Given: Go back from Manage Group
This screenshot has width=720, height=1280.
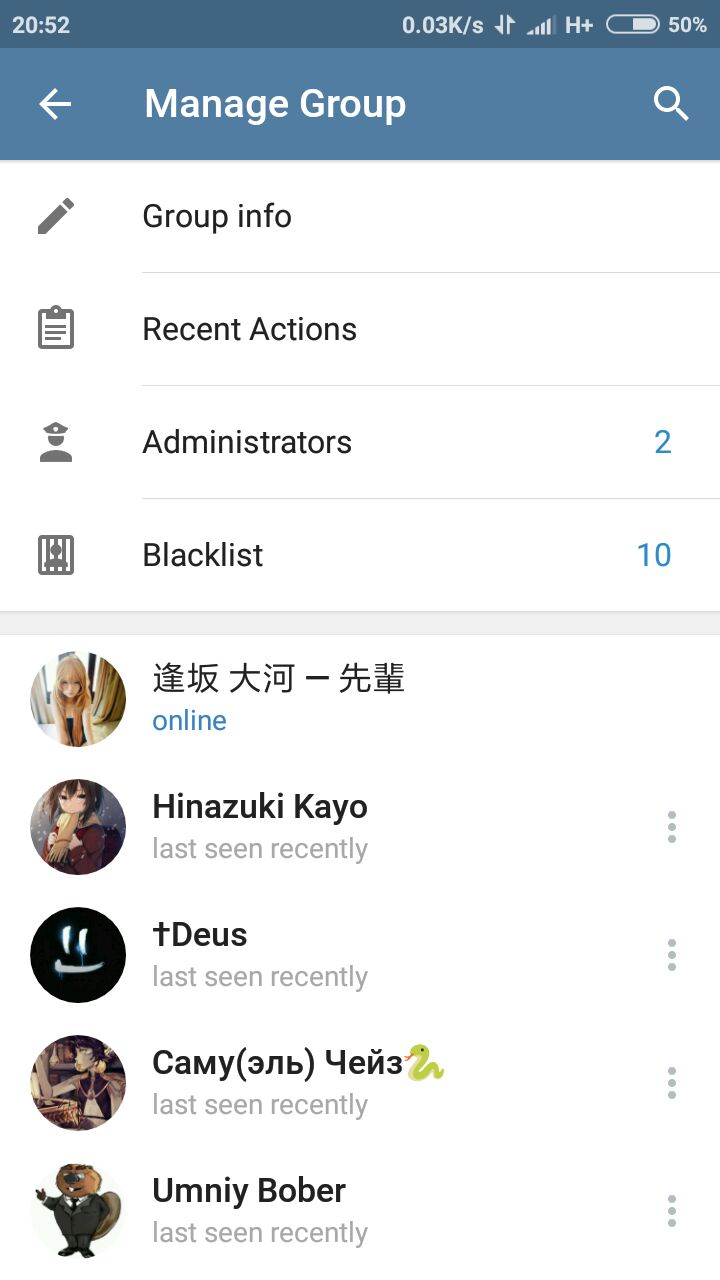Looking at the screenshot, I should (55, 104).
